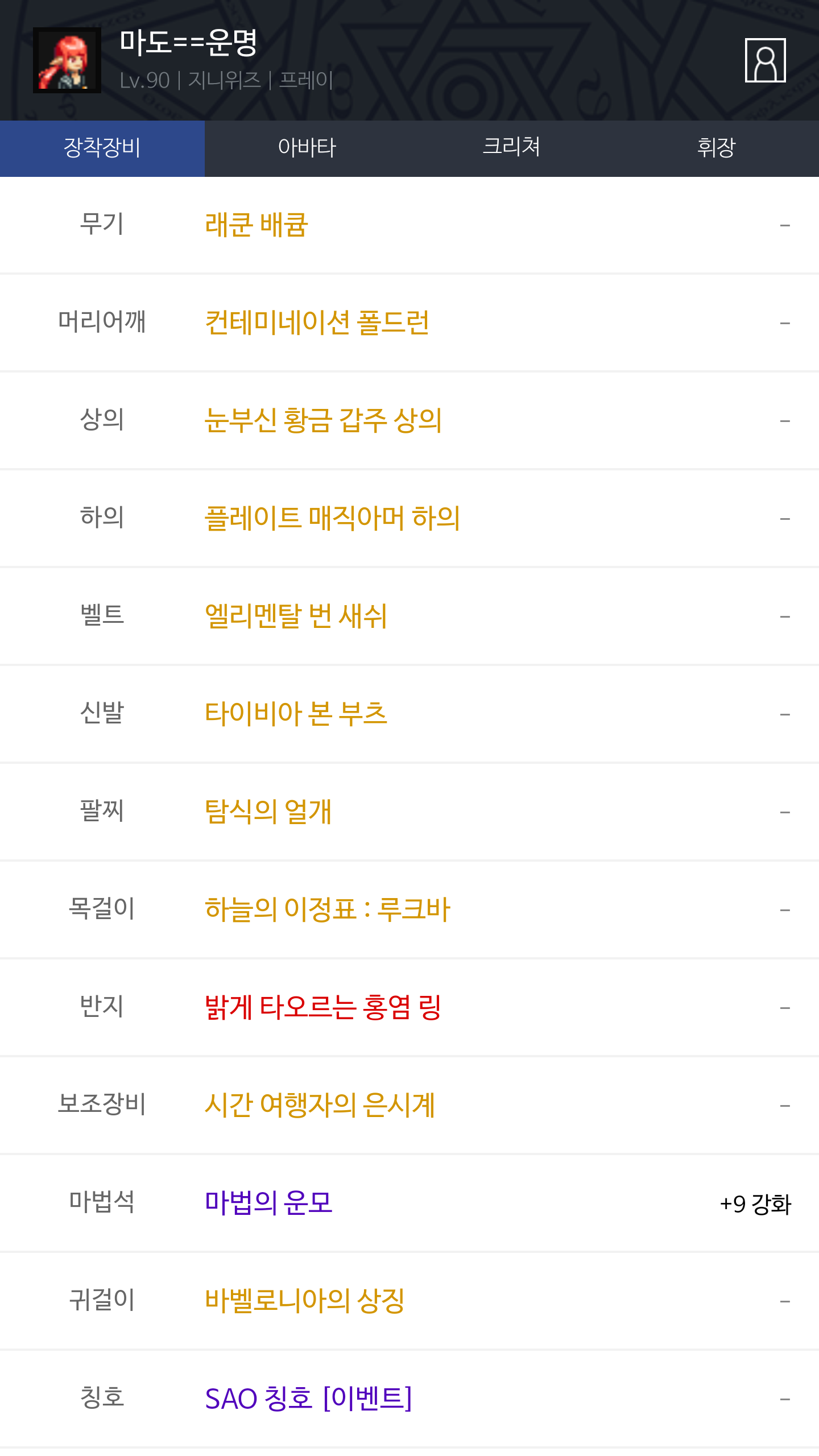Switch to the 아바타 tab
Screen dimensions: 819x1456
click(307, 148)
